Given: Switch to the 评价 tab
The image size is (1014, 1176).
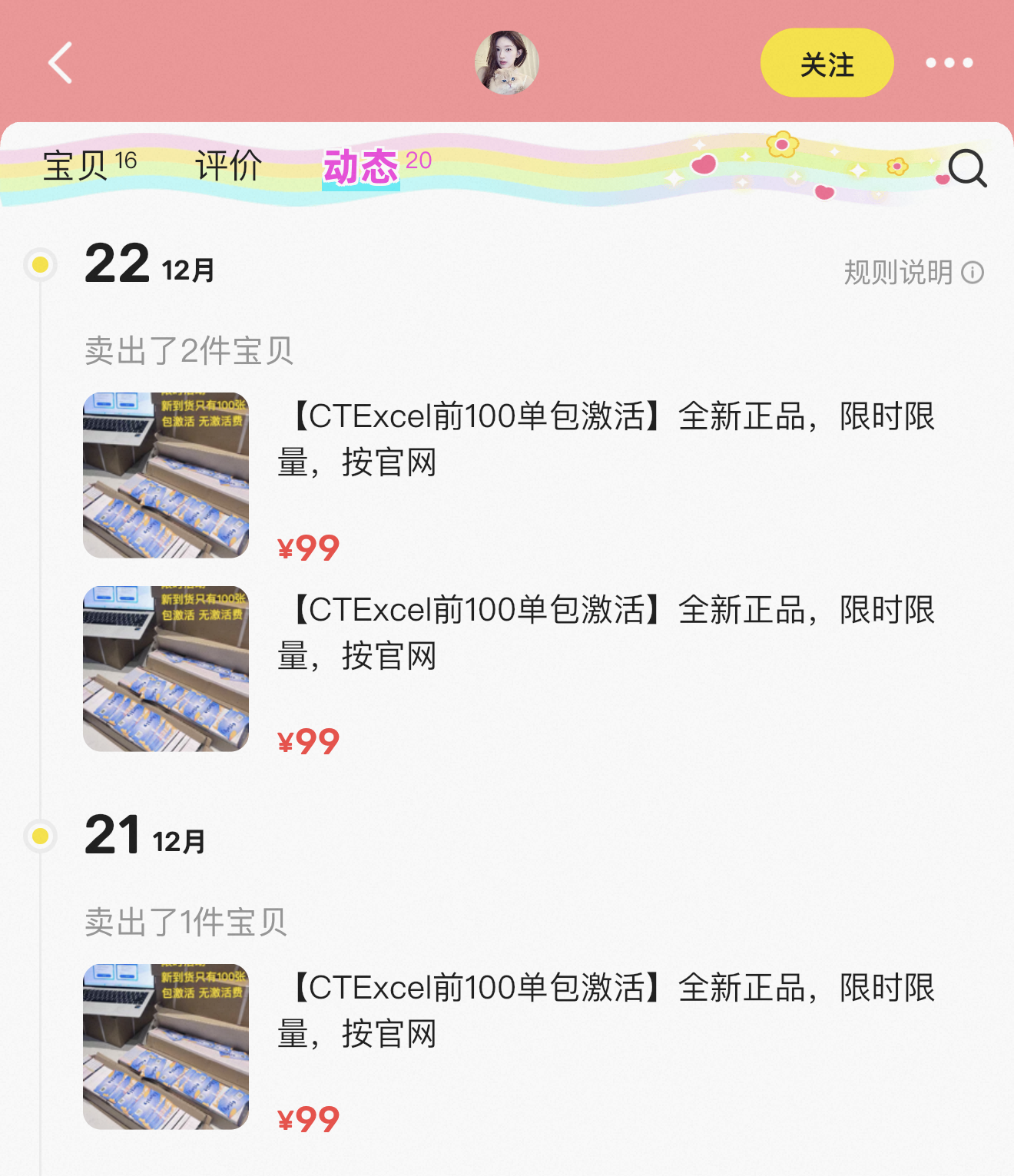Looking at the screenshot, I should pos(228,164).
